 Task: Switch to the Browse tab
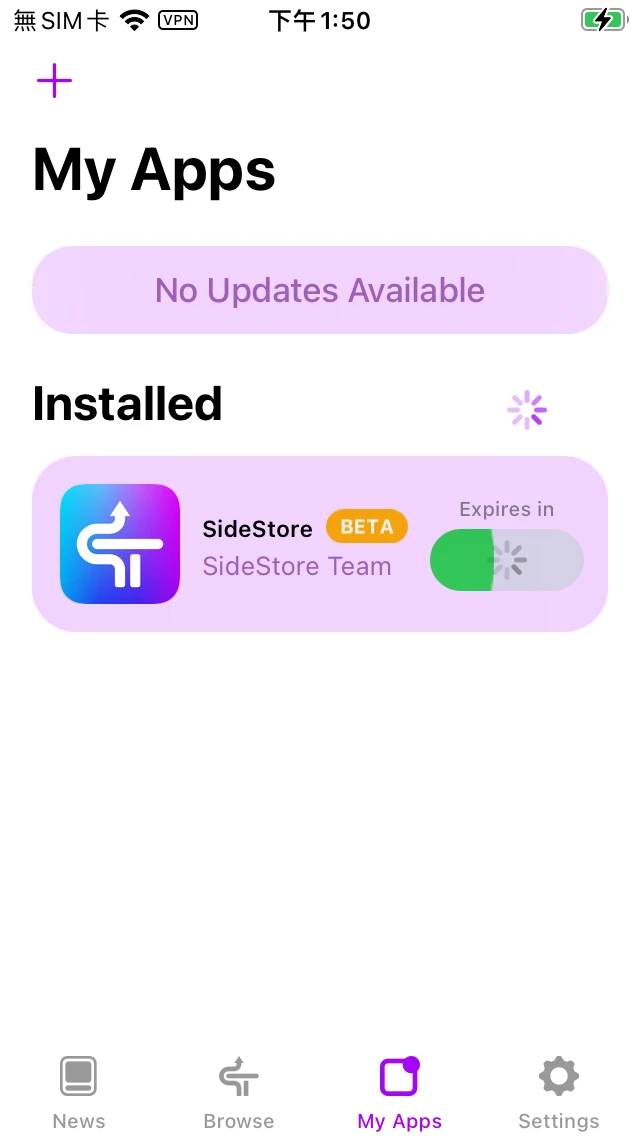(239, 1092)
